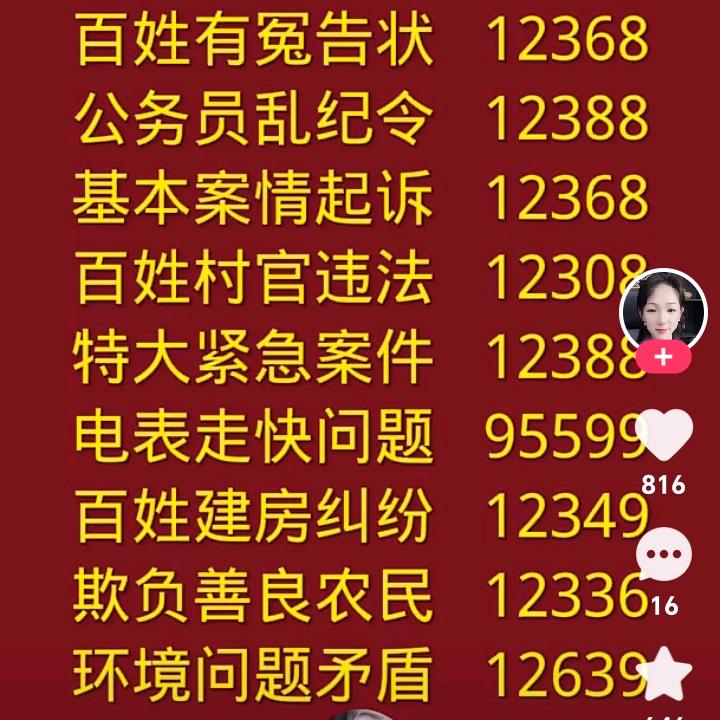Open the comments section
Image resolution: width=720 pixels, height=720 pixels.
click(664, 556)
